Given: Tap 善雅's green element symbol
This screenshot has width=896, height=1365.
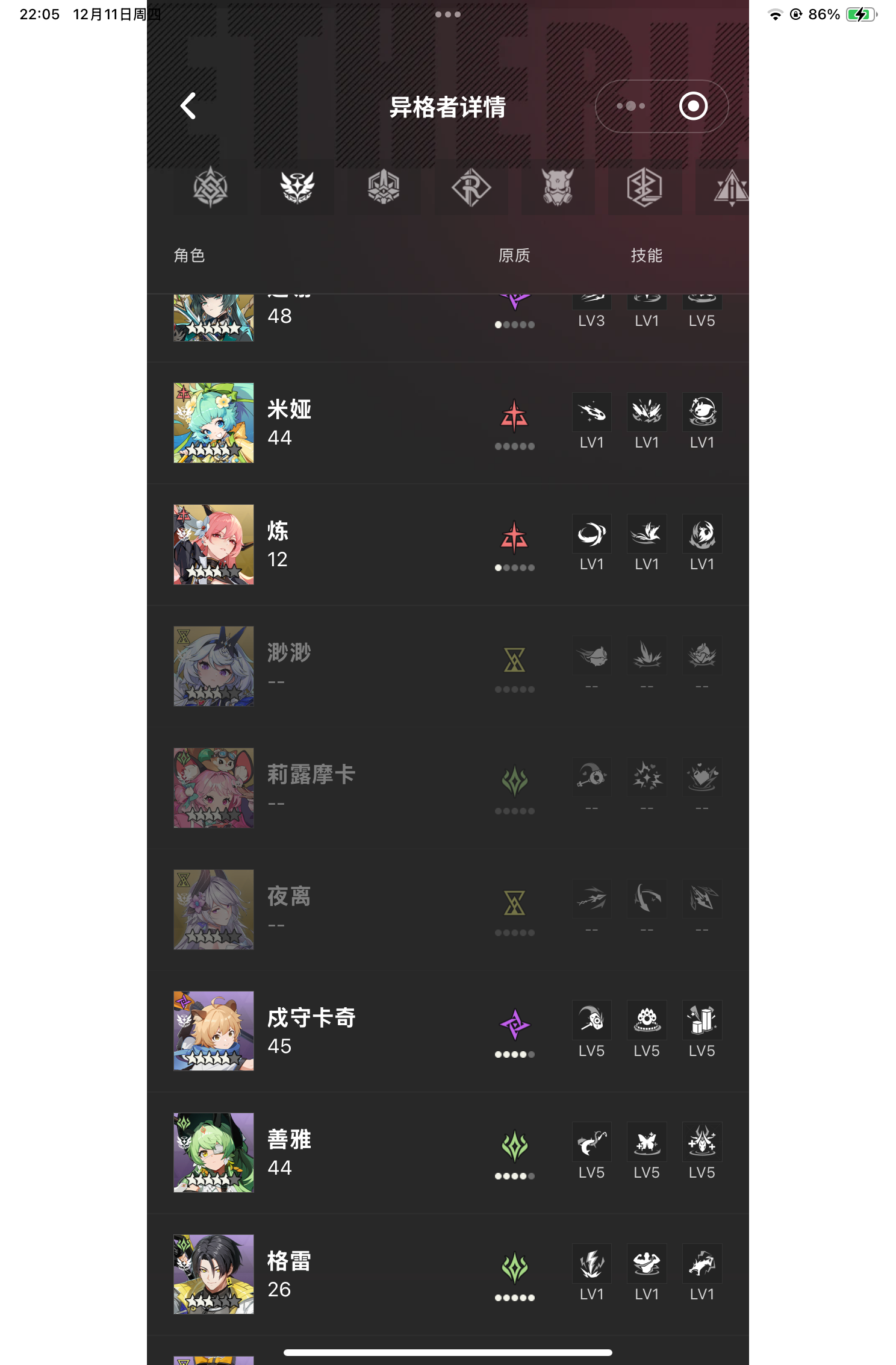Looking at the screenshot, I should [514, 1146].
